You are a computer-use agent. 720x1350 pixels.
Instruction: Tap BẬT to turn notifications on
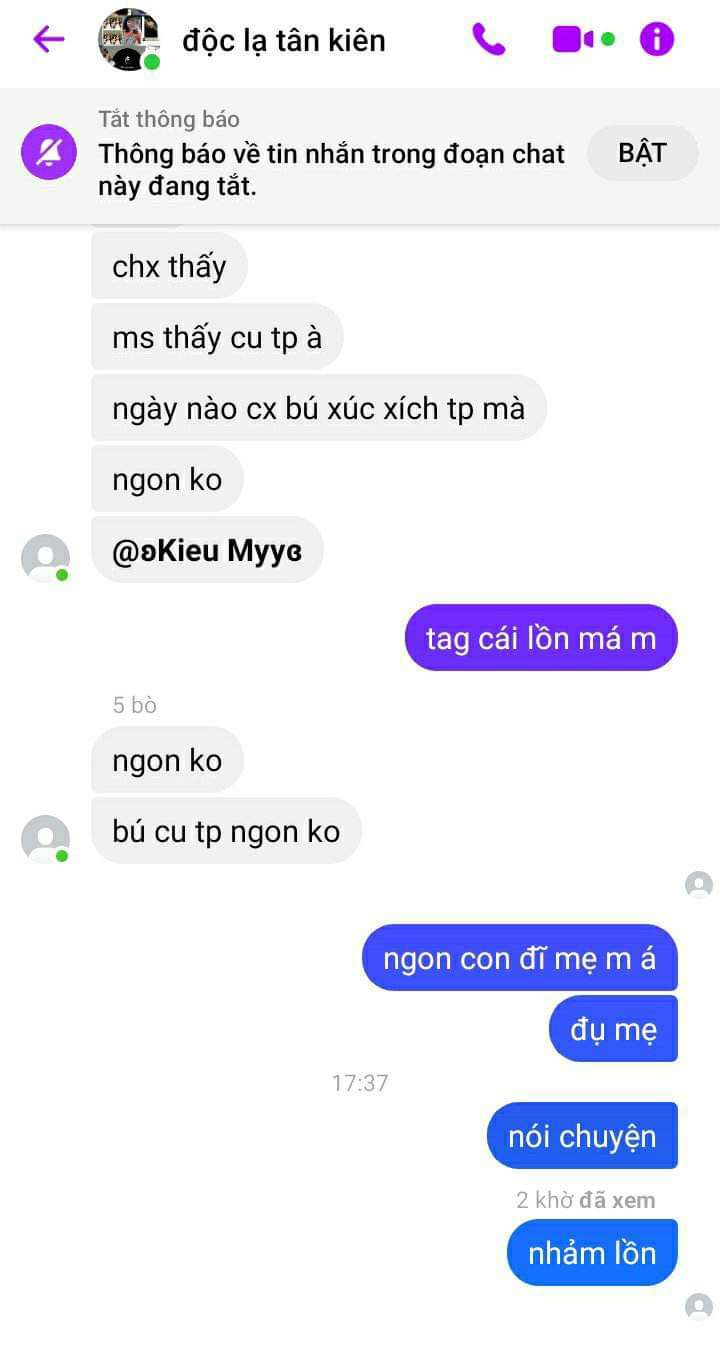point(642,153)
